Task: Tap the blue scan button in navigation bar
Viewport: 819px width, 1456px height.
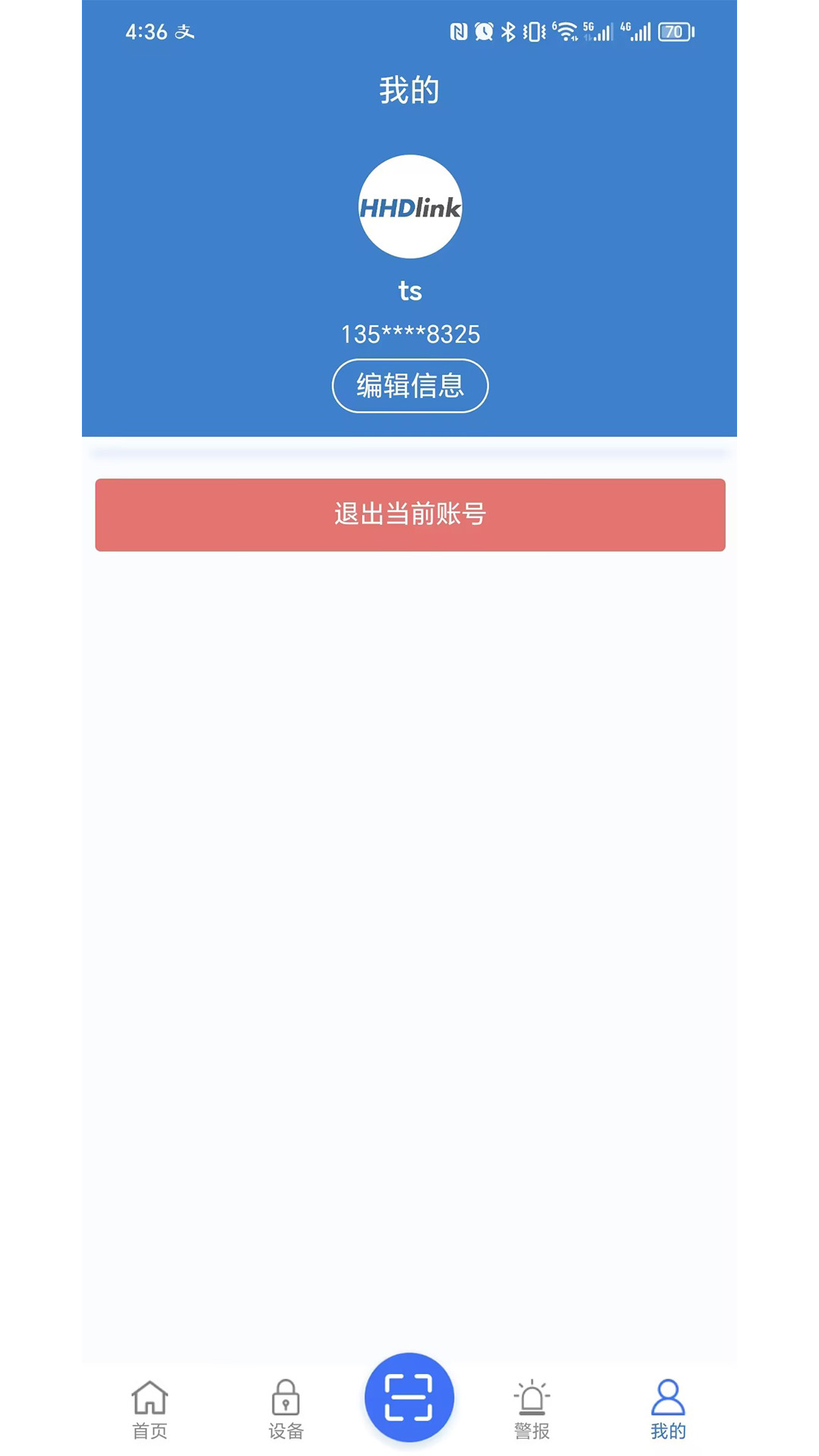Action: point(409,1395)
